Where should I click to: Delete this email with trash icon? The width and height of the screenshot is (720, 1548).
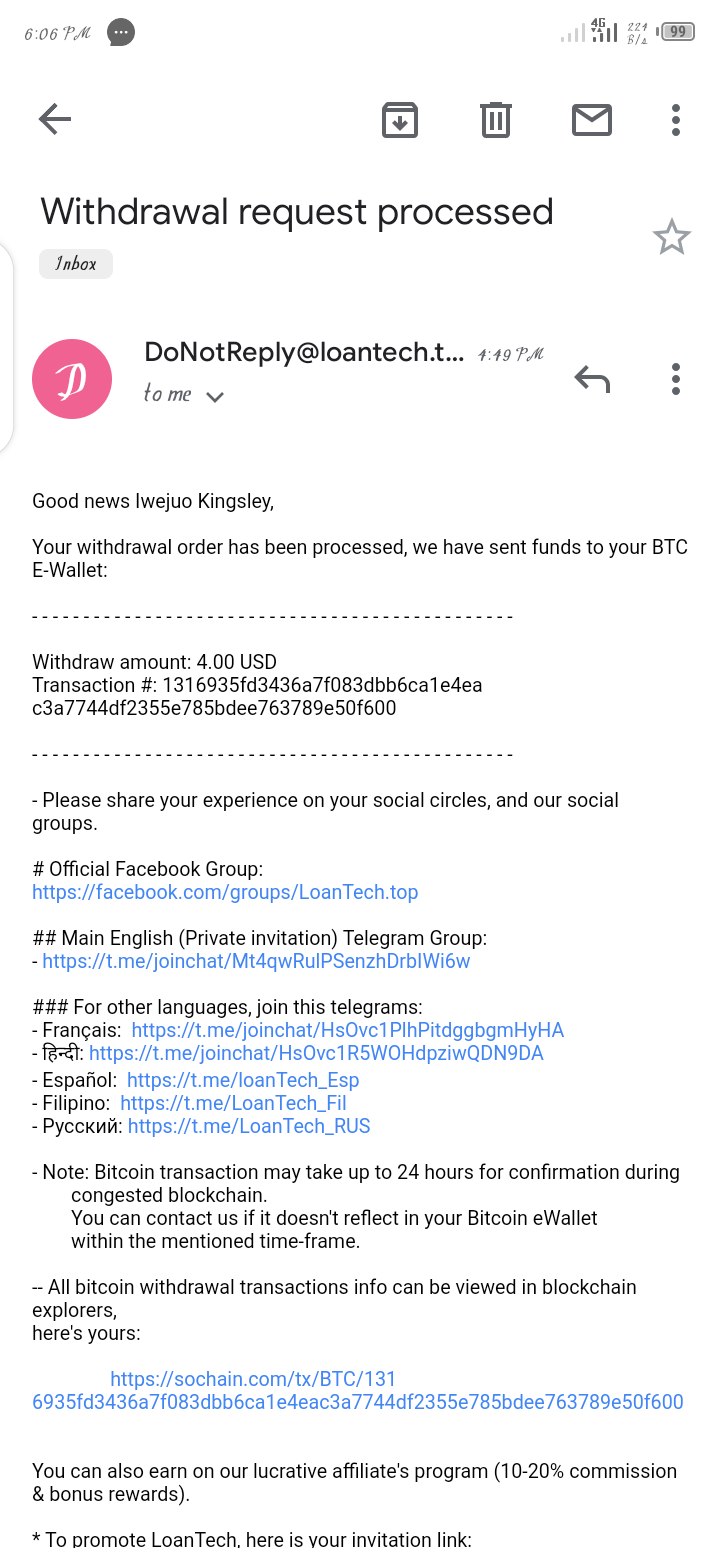496,120
